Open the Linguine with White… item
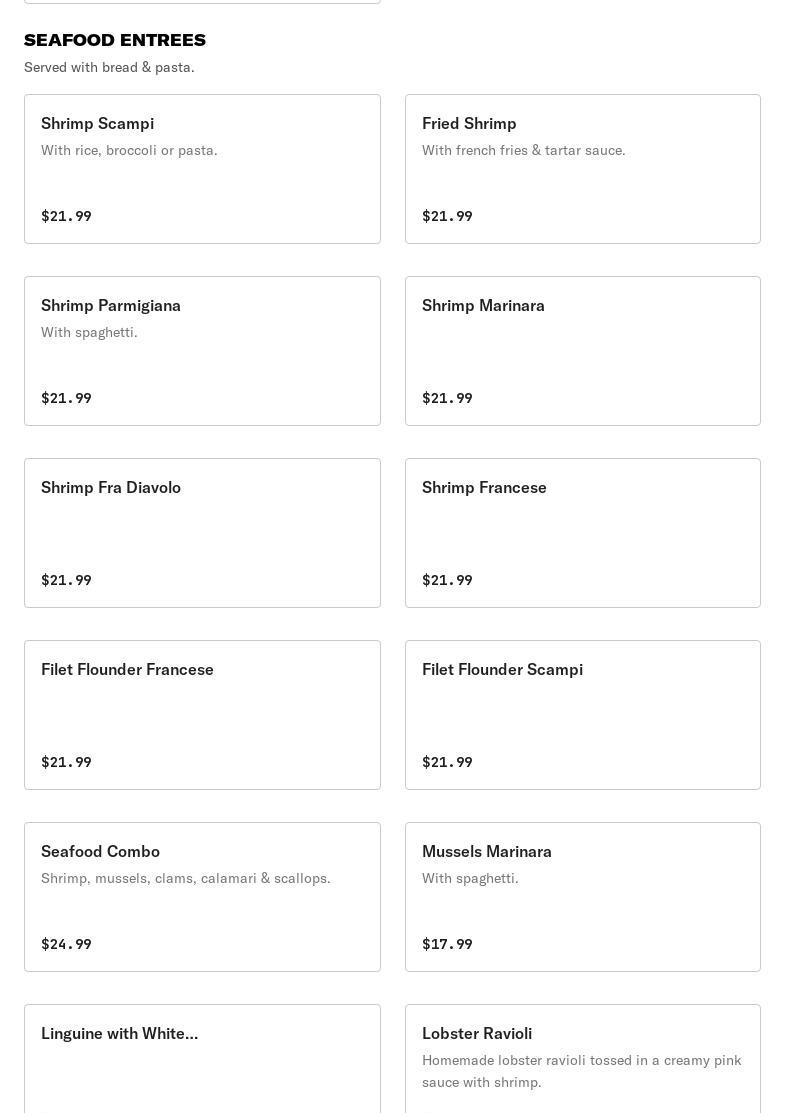785x1113 pixels. tap(202, 1058)
